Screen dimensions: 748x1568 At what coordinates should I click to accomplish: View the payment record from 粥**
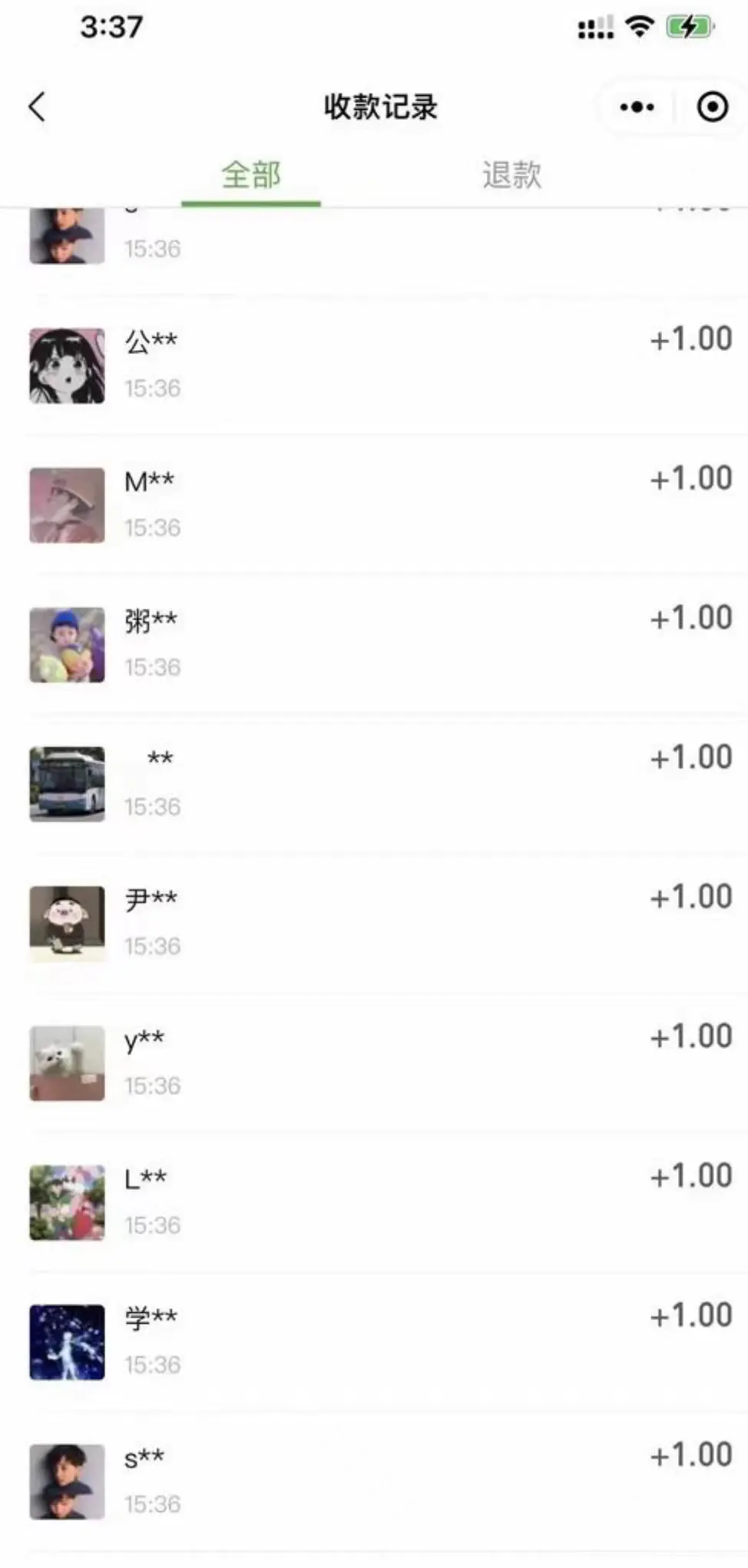click(x=374, y=644)
